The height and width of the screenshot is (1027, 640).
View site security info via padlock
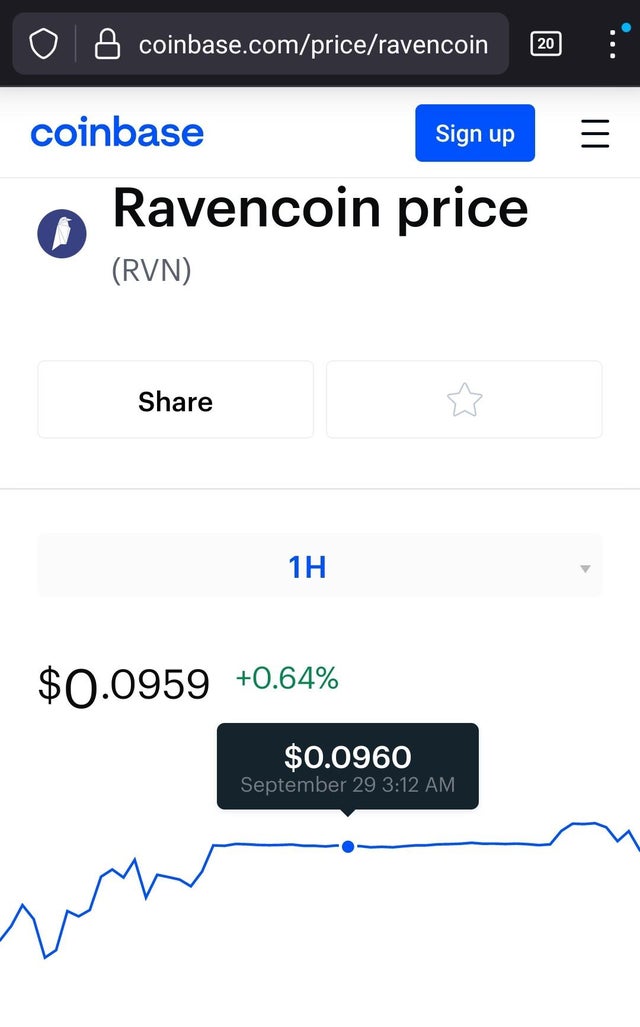click(107, 45)
